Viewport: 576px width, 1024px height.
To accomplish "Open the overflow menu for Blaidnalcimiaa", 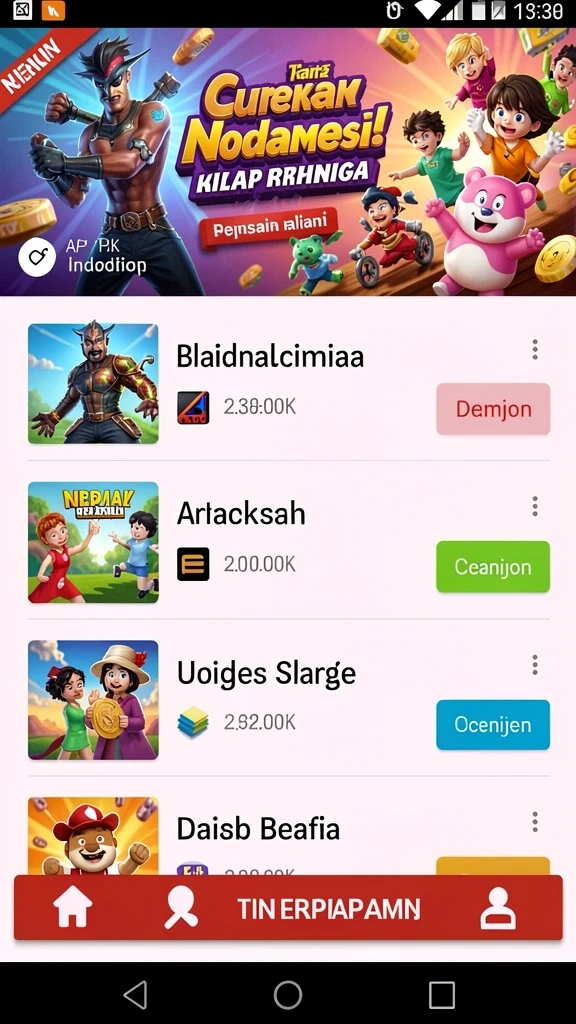I will (x=535, y=349).
